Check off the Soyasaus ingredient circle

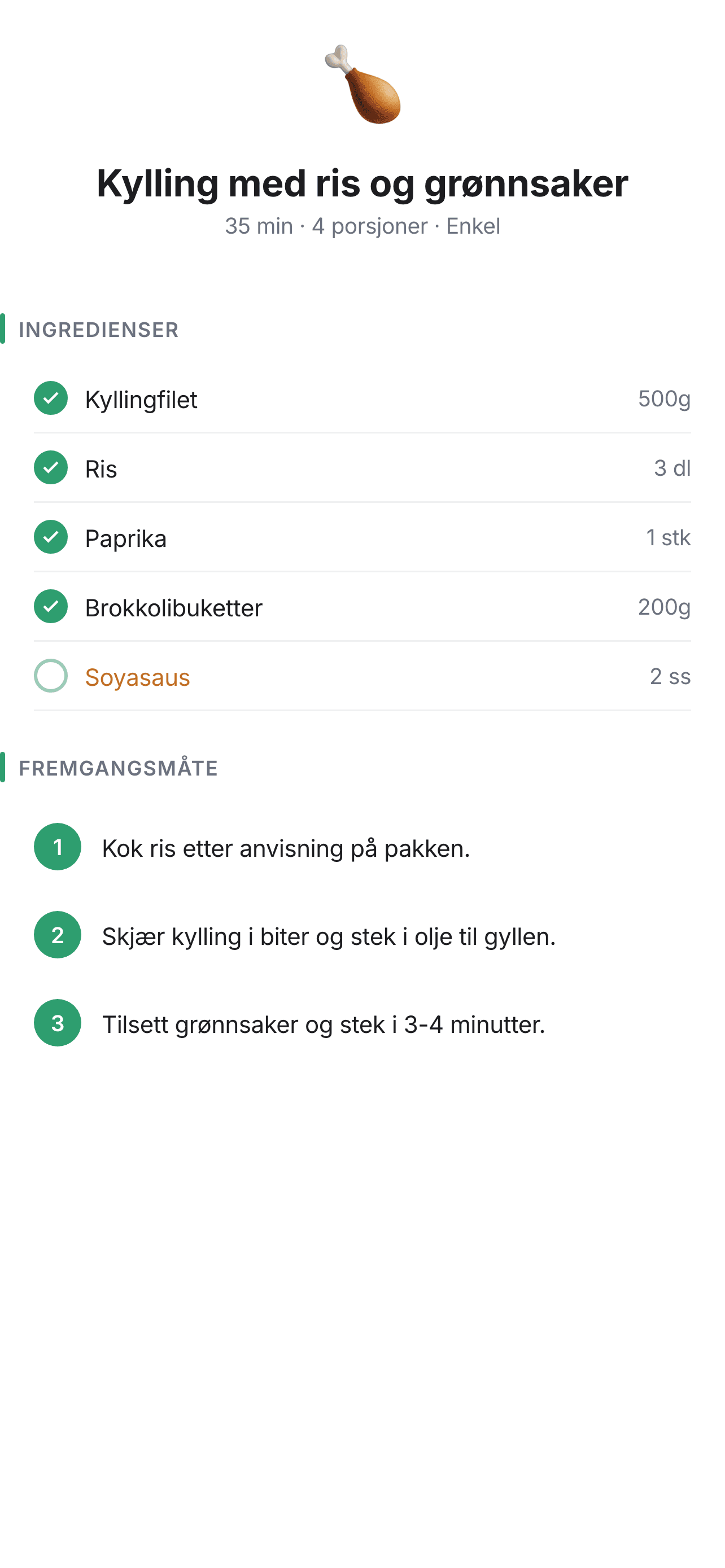51,676
